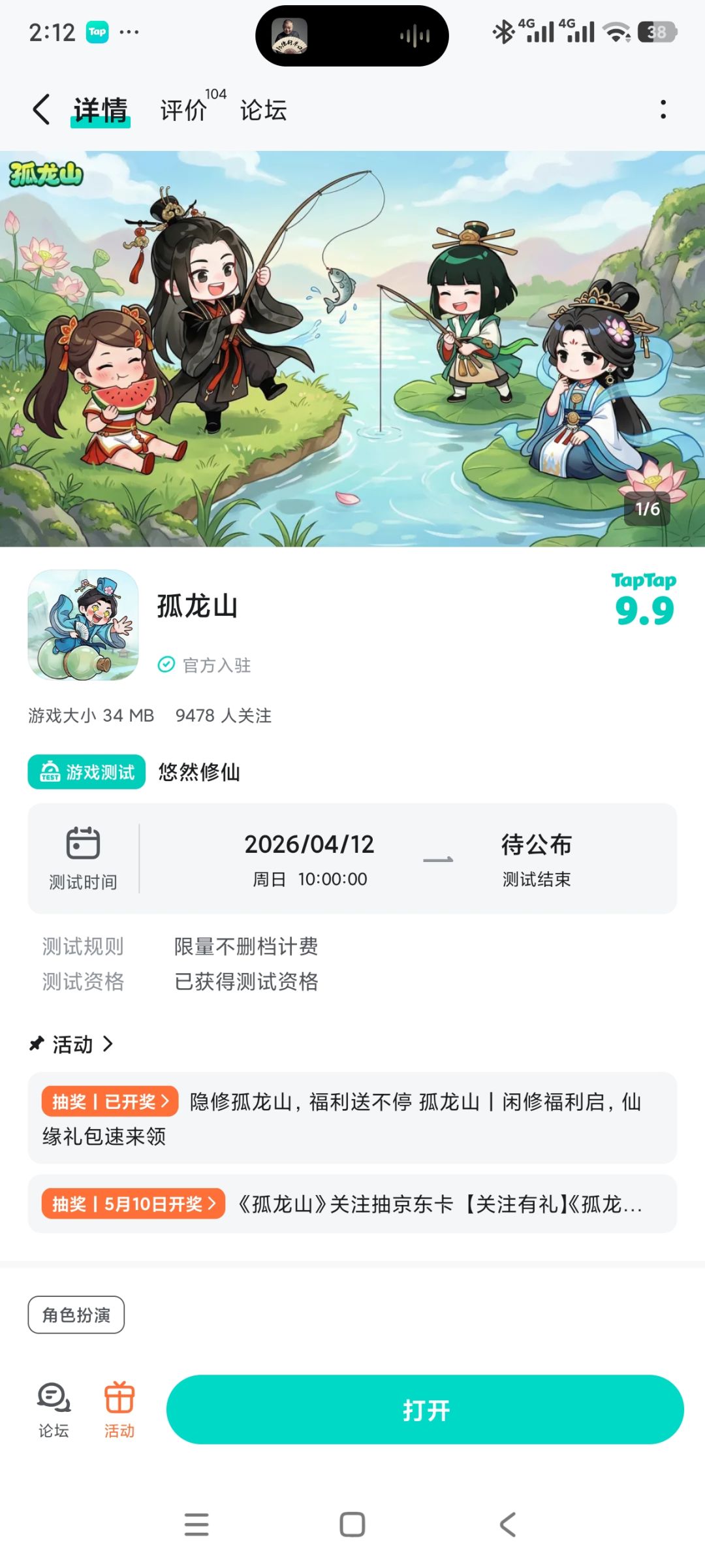
Task: Open the 5月10日开奖 lottery activity
Action: click(x=352, y=1204)
